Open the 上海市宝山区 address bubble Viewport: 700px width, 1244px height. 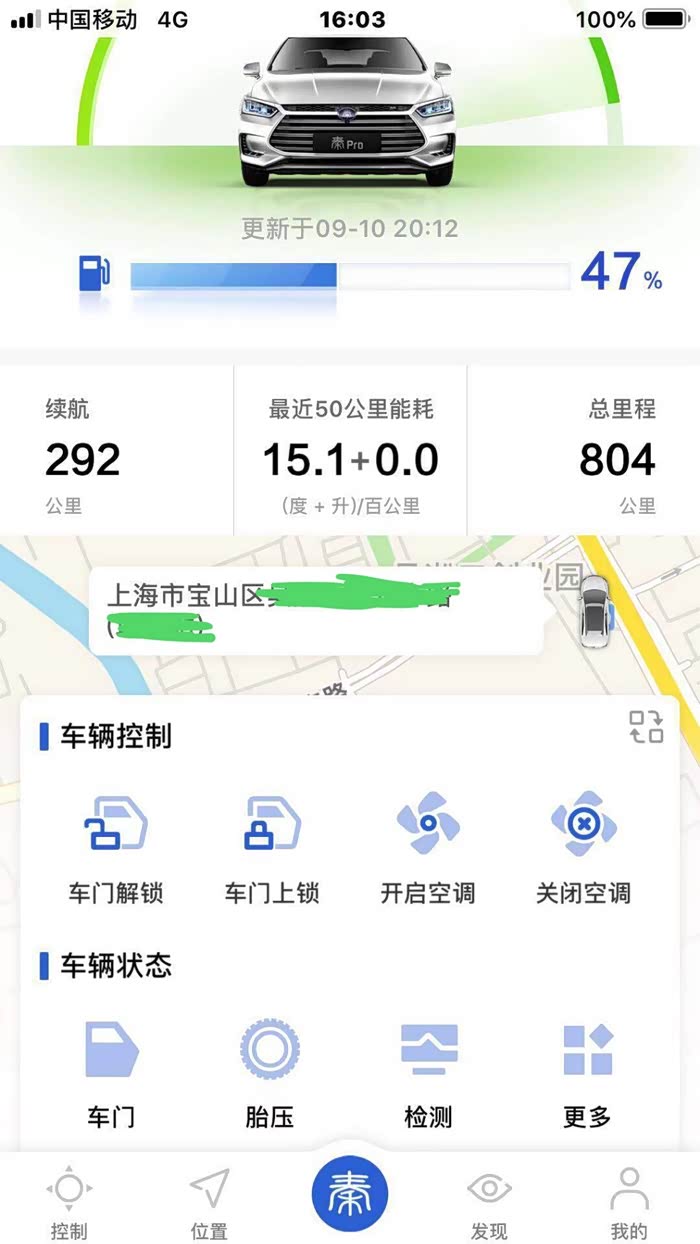[x=316, y=611]
